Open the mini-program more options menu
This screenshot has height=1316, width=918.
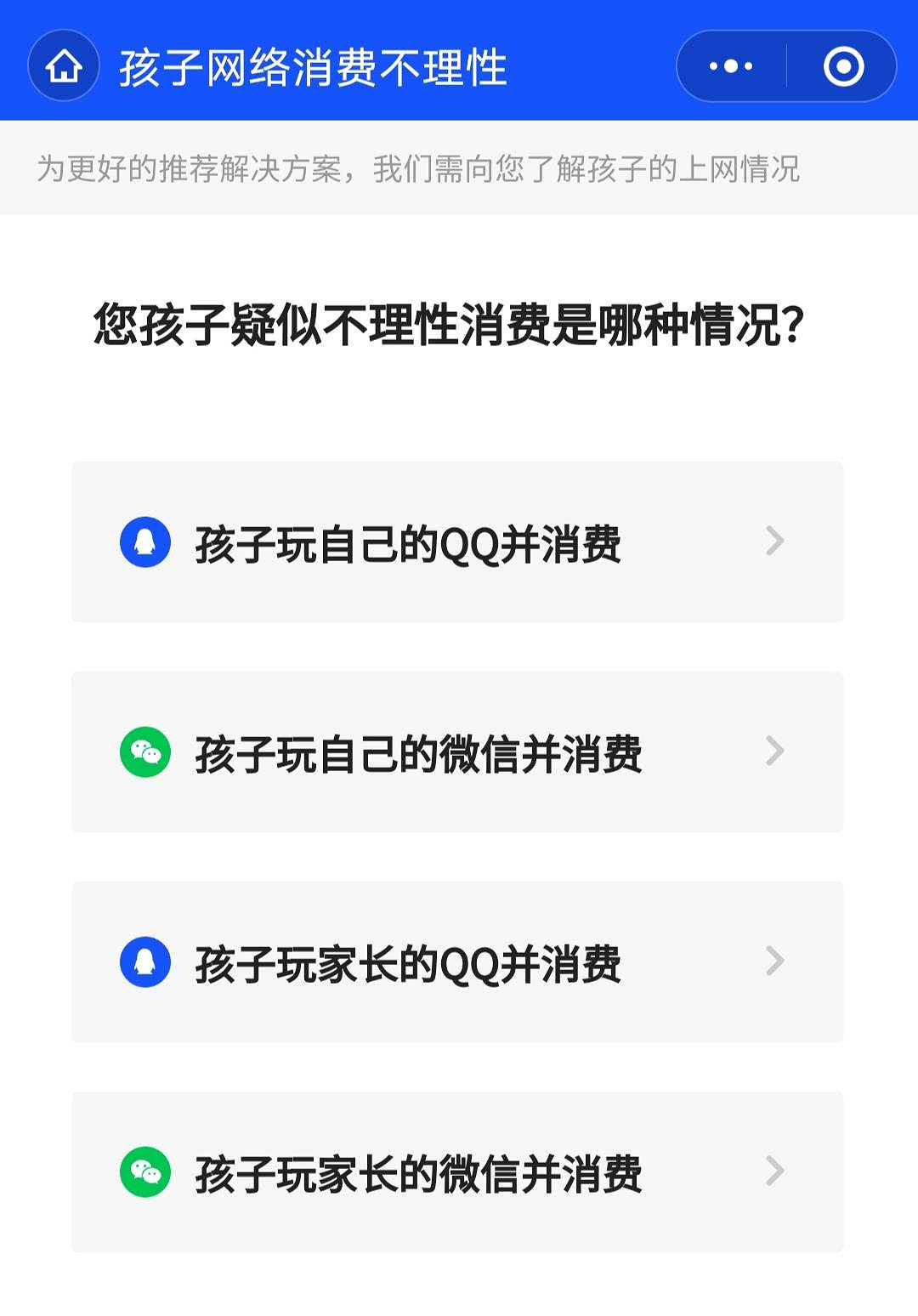tap(732, 65)
